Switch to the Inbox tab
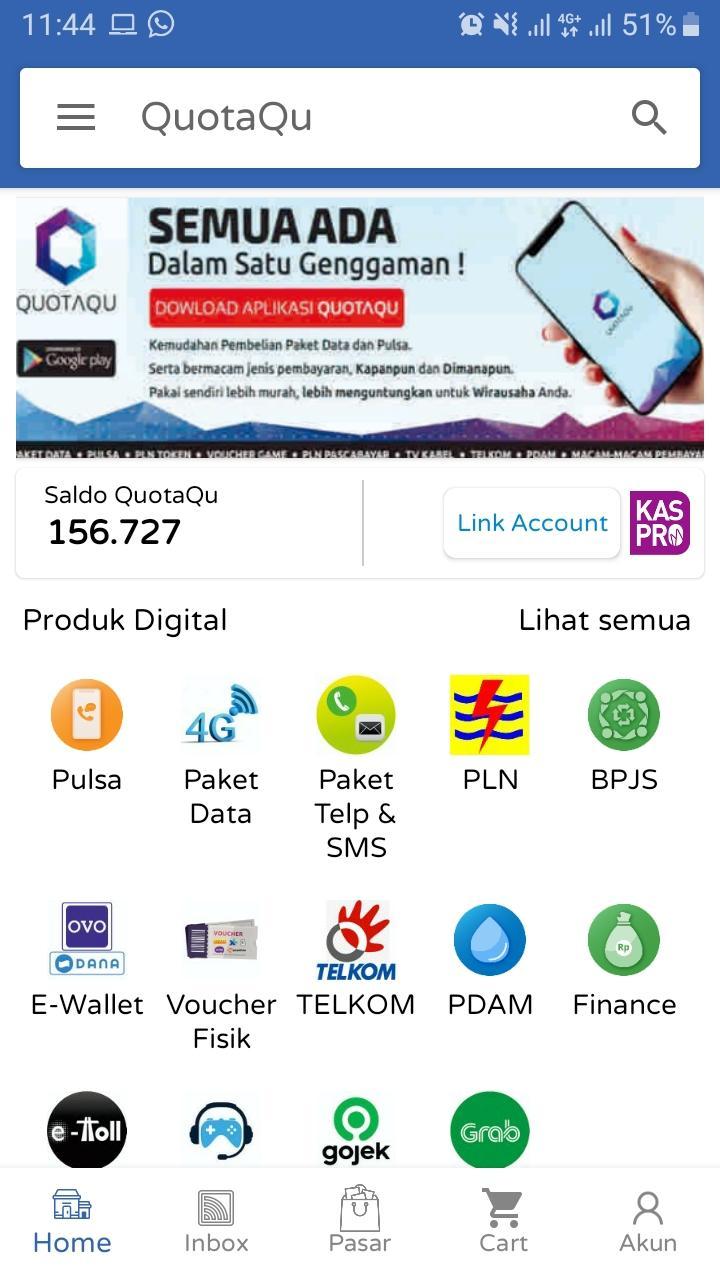Image resolution: width=720 pixels, height=1280 pixels. 216,1222
